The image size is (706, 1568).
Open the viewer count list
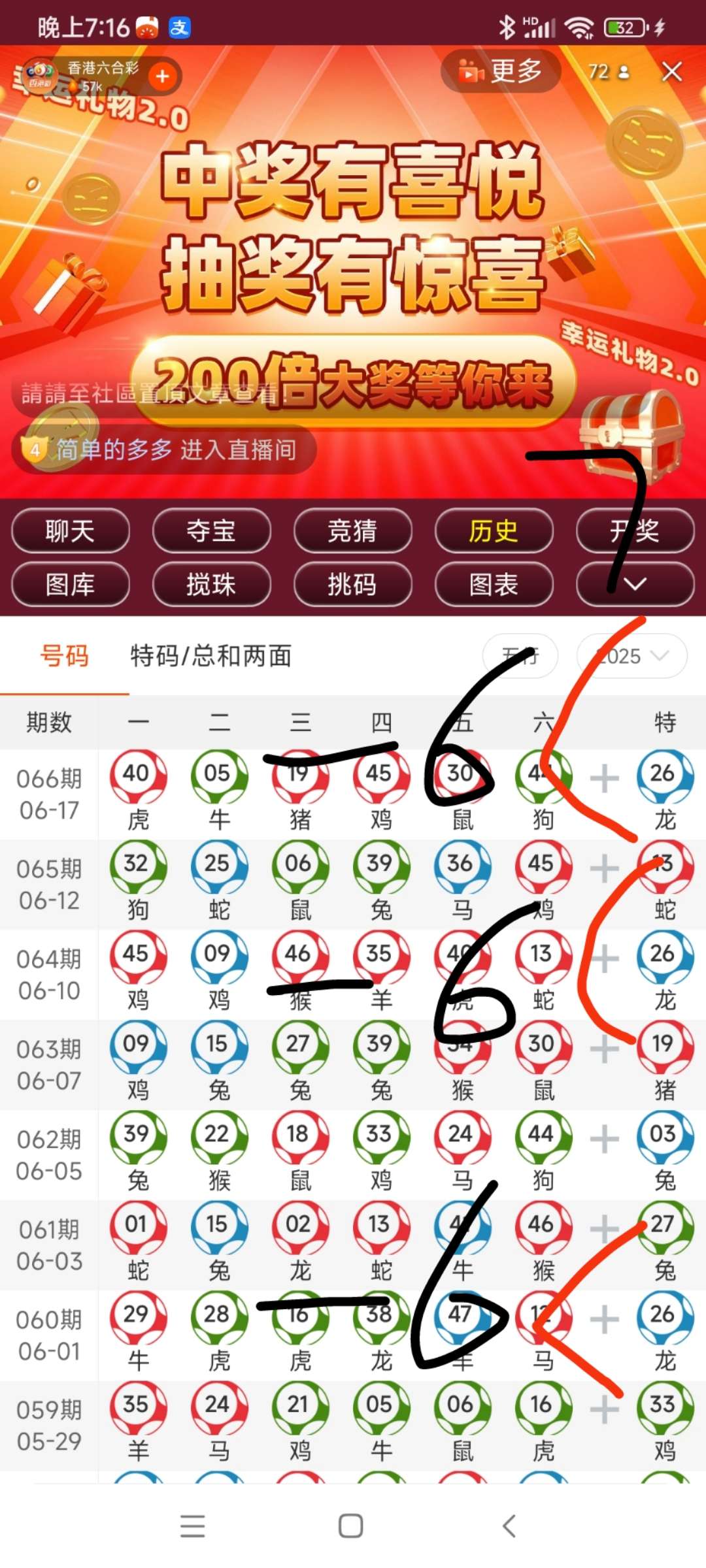[x=609, y=71]
